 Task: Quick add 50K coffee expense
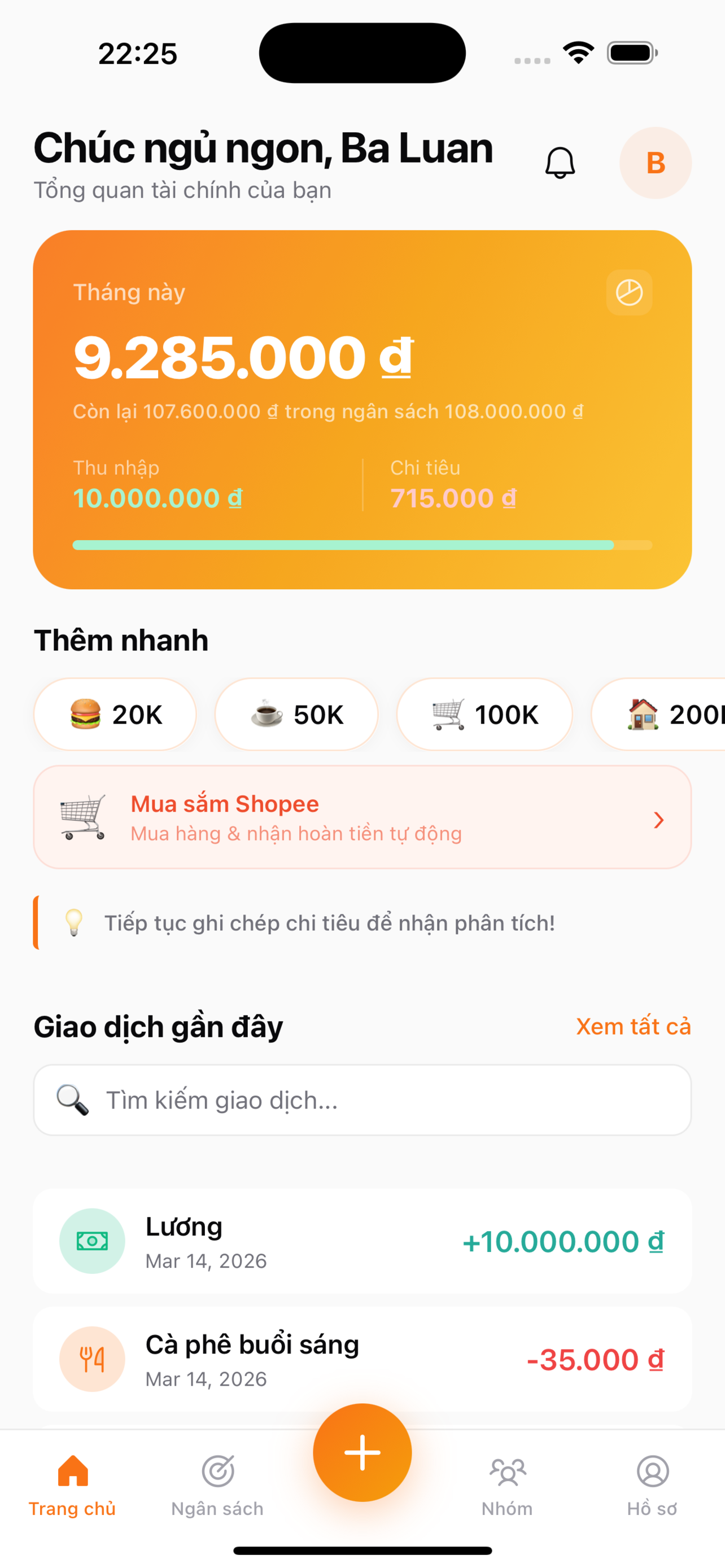coord(296,714)
